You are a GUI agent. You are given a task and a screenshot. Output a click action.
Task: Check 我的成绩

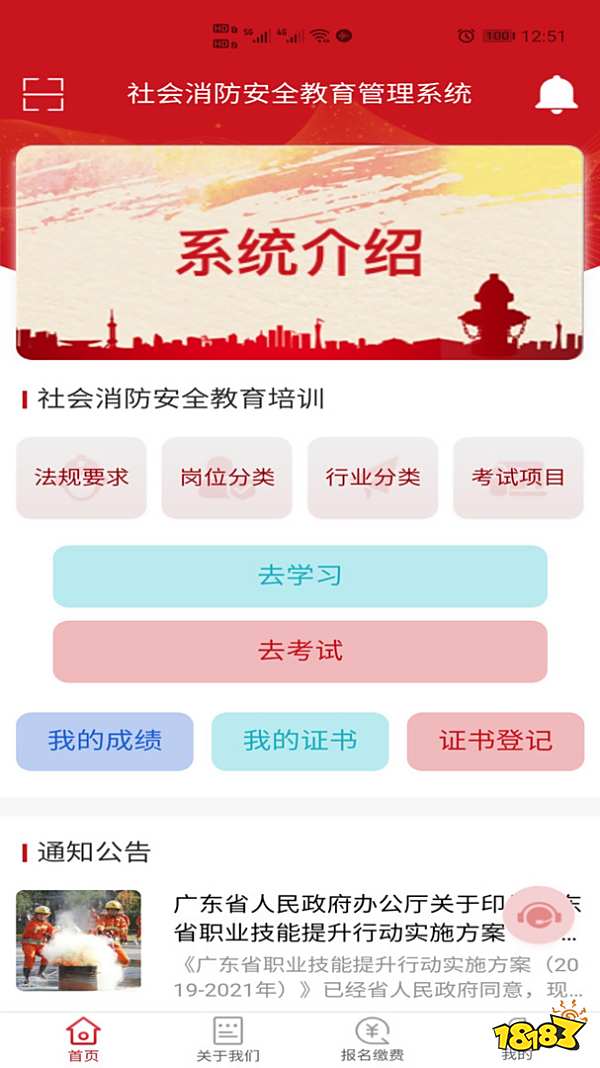point(105,741)
